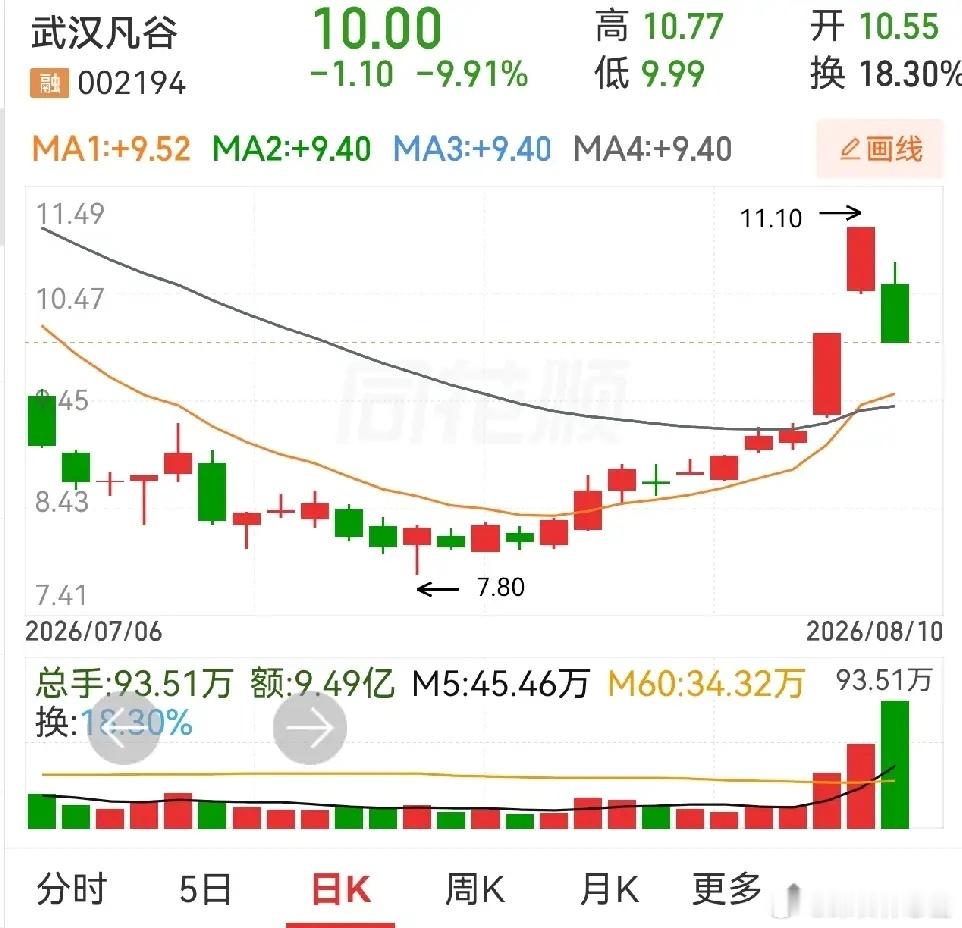This screenshot has width=962, height=928.
Task: Switch to the 周K tab
Action: (x=475, y=889)
